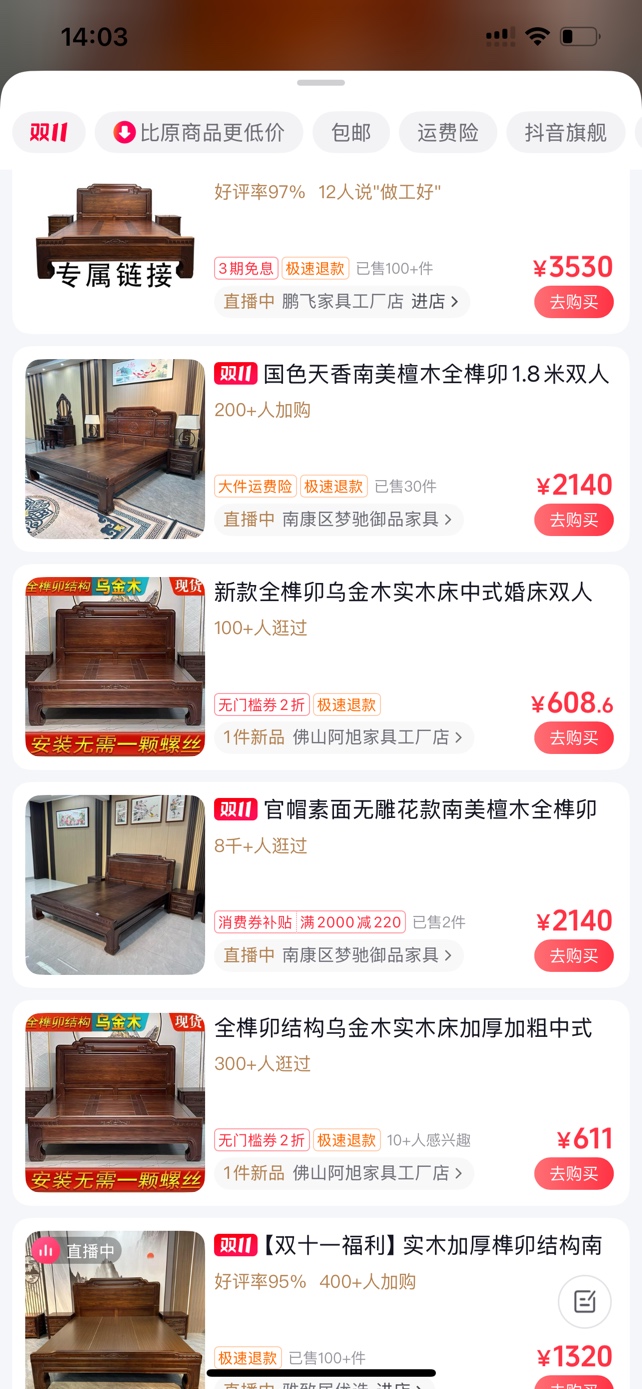Tap 去购买 on the 官帽素面无雕花款 bed
Screen dimensions: 642x1389
tap(573, 956)
